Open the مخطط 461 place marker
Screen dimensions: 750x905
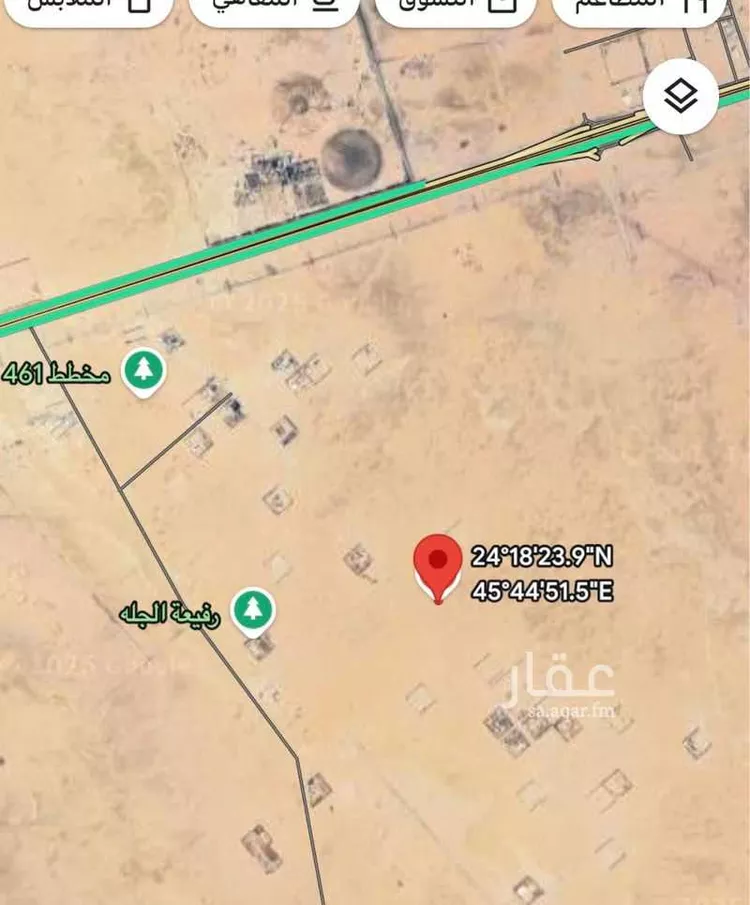pos(144,373)
